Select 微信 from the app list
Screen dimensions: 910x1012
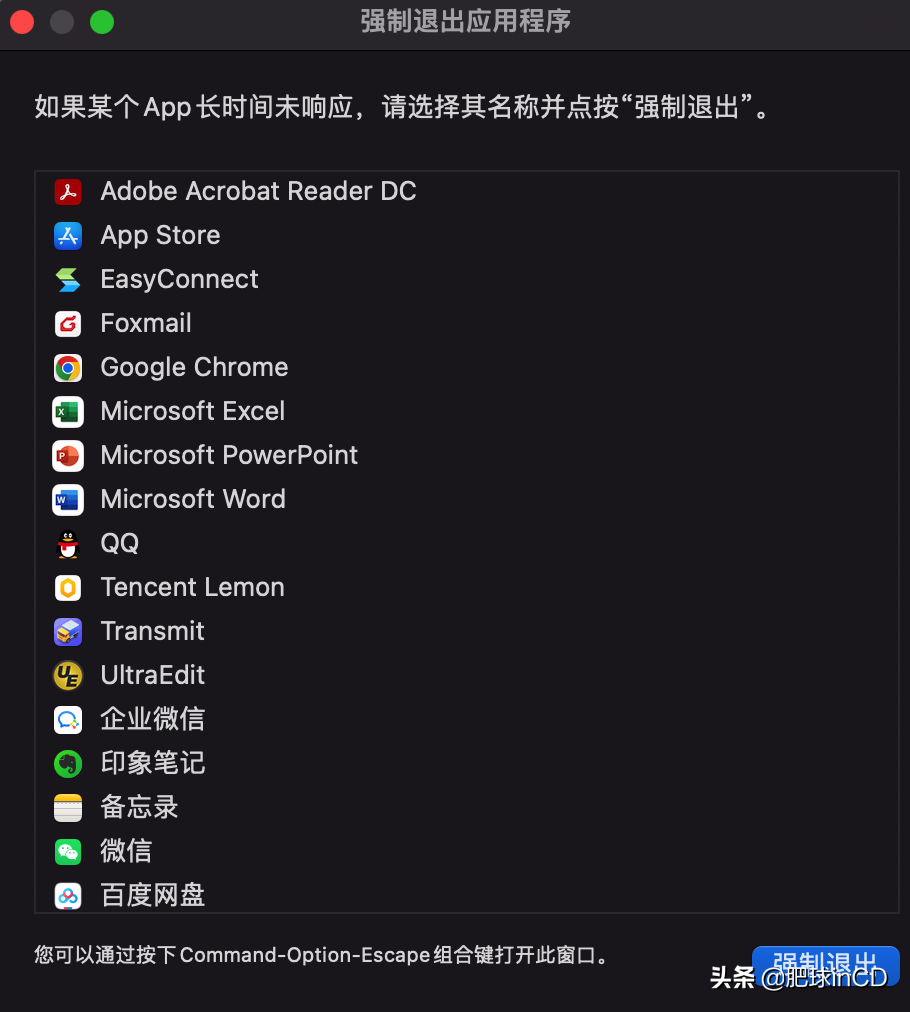click(126, 851)
